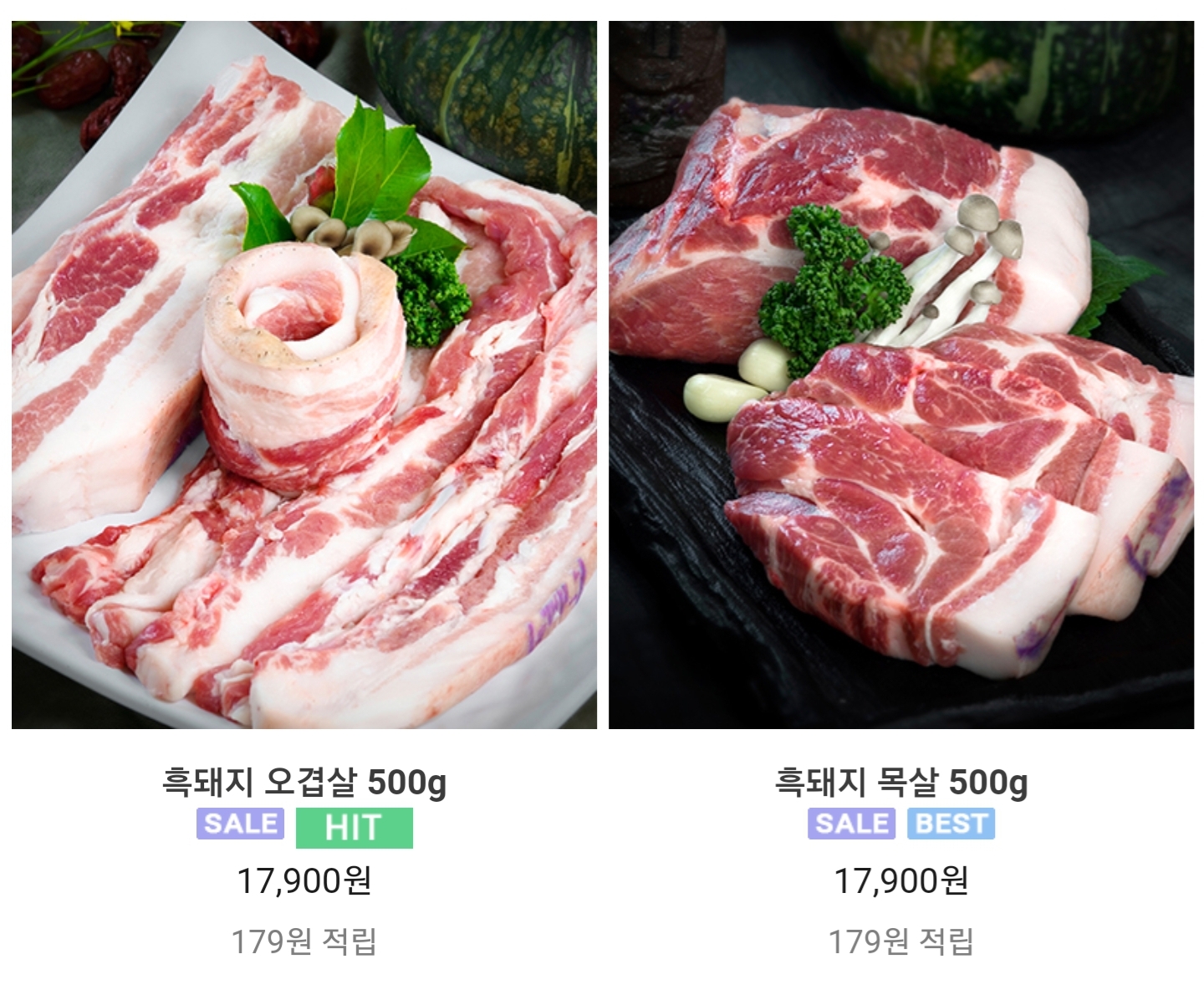Viewport: 1204px width, 1005px height.
Task: Tap the 흑돼지 목살 500g title link
Action: click(901, 783)
